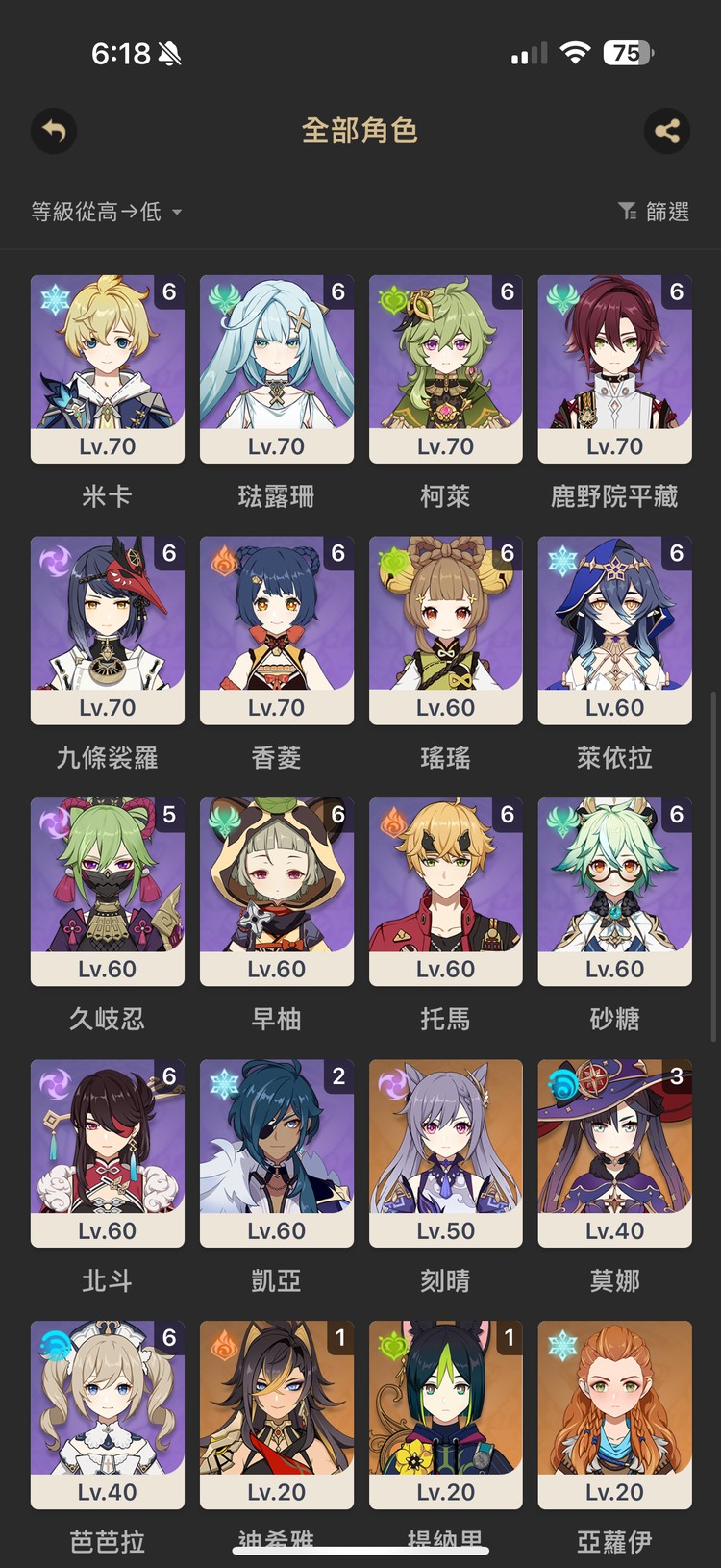Open the 篩選 filter options
The width and height of the screenshot is (721, 1568).
coord(654,212)
